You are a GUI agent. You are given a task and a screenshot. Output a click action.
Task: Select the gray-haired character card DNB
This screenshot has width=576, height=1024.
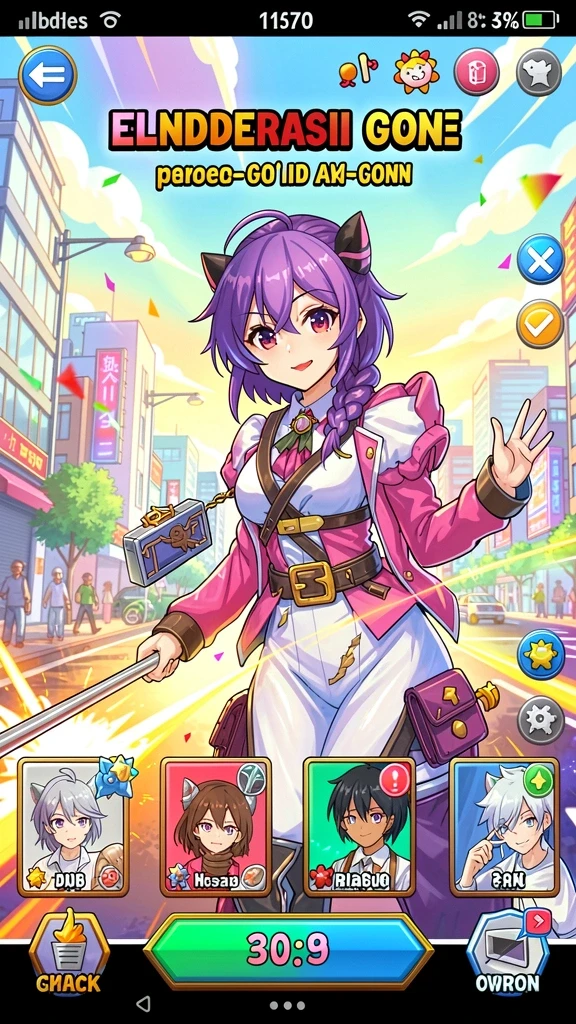coord(73,827)
